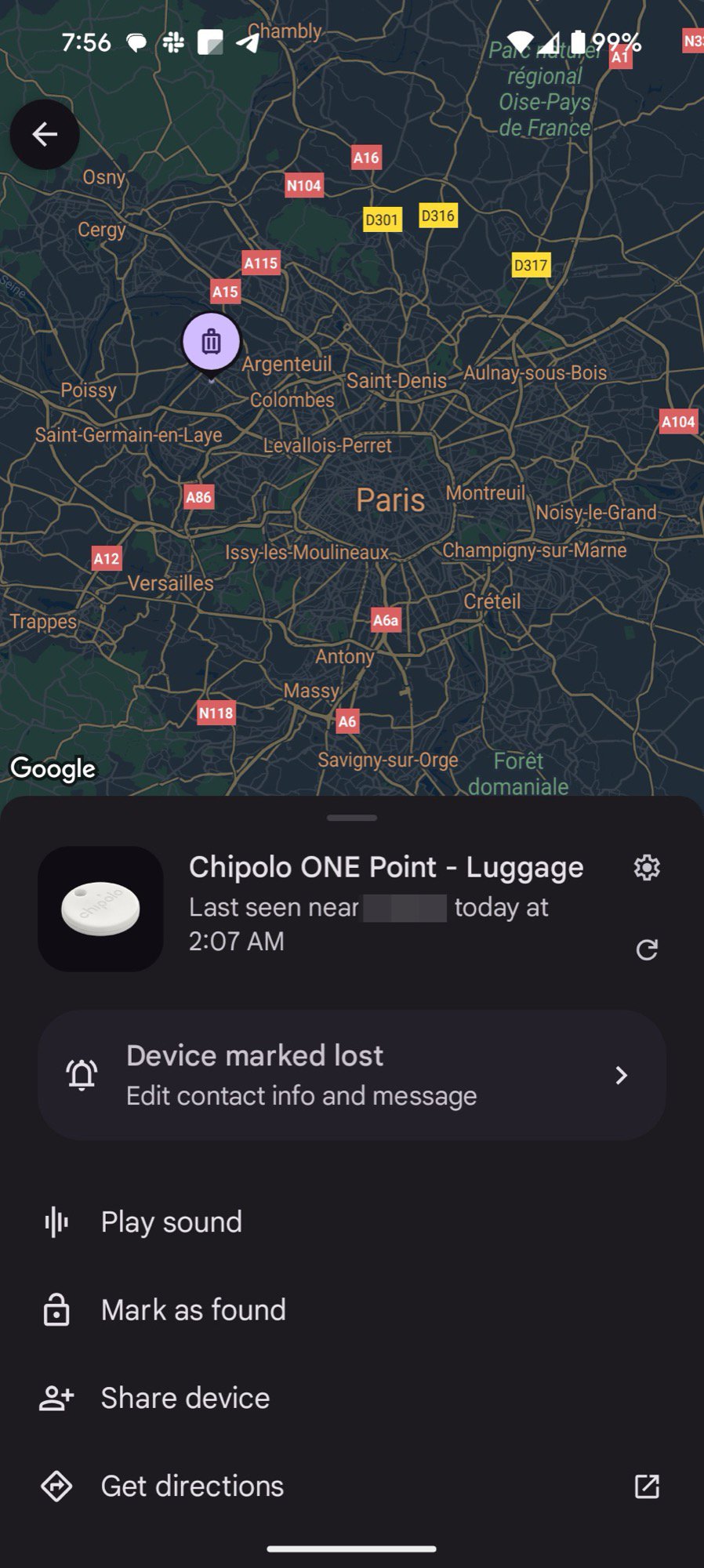Select Share device

click(x=185, y=1398)
